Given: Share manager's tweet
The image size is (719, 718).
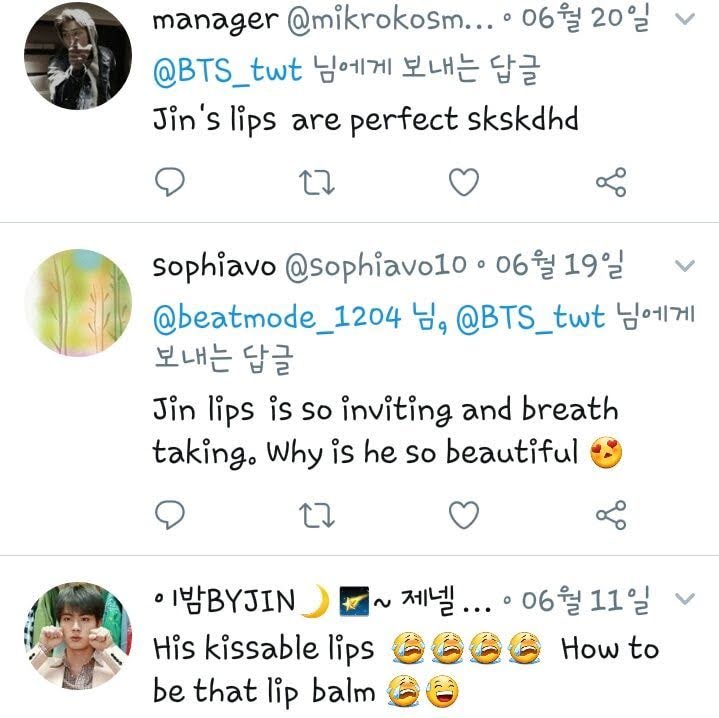Looking at the screenshot, I should [610, 183].
